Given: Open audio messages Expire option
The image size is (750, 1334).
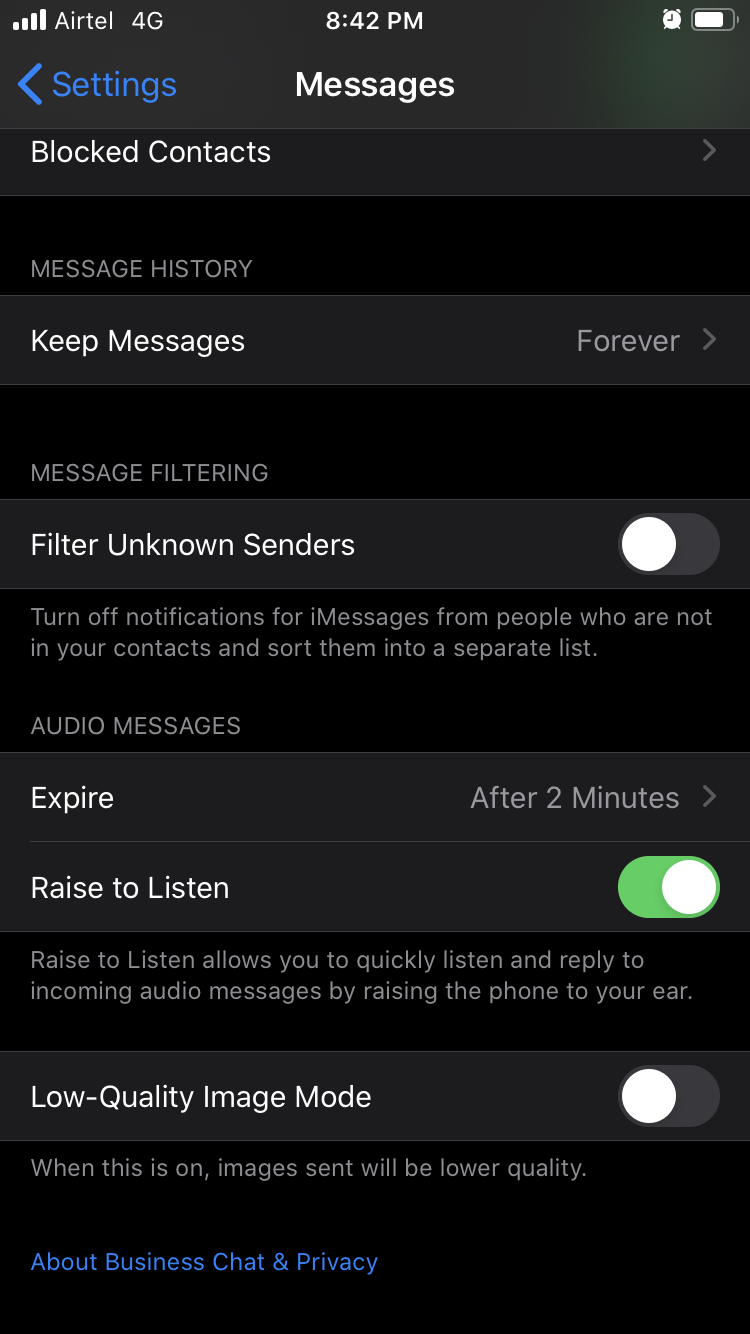Looking at the screenshot, I should click(375, 797).
